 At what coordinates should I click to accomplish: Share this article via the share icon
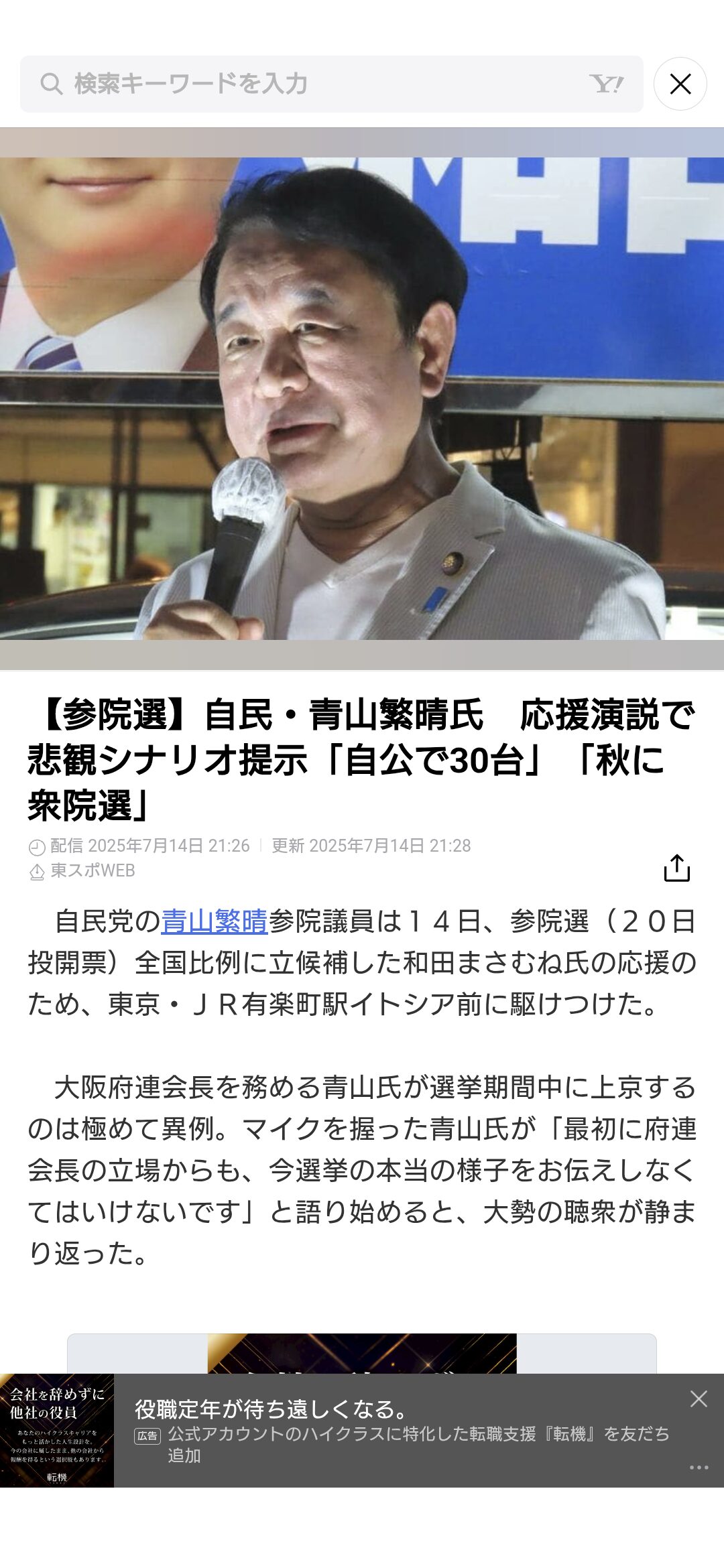(x=676, y=868)
